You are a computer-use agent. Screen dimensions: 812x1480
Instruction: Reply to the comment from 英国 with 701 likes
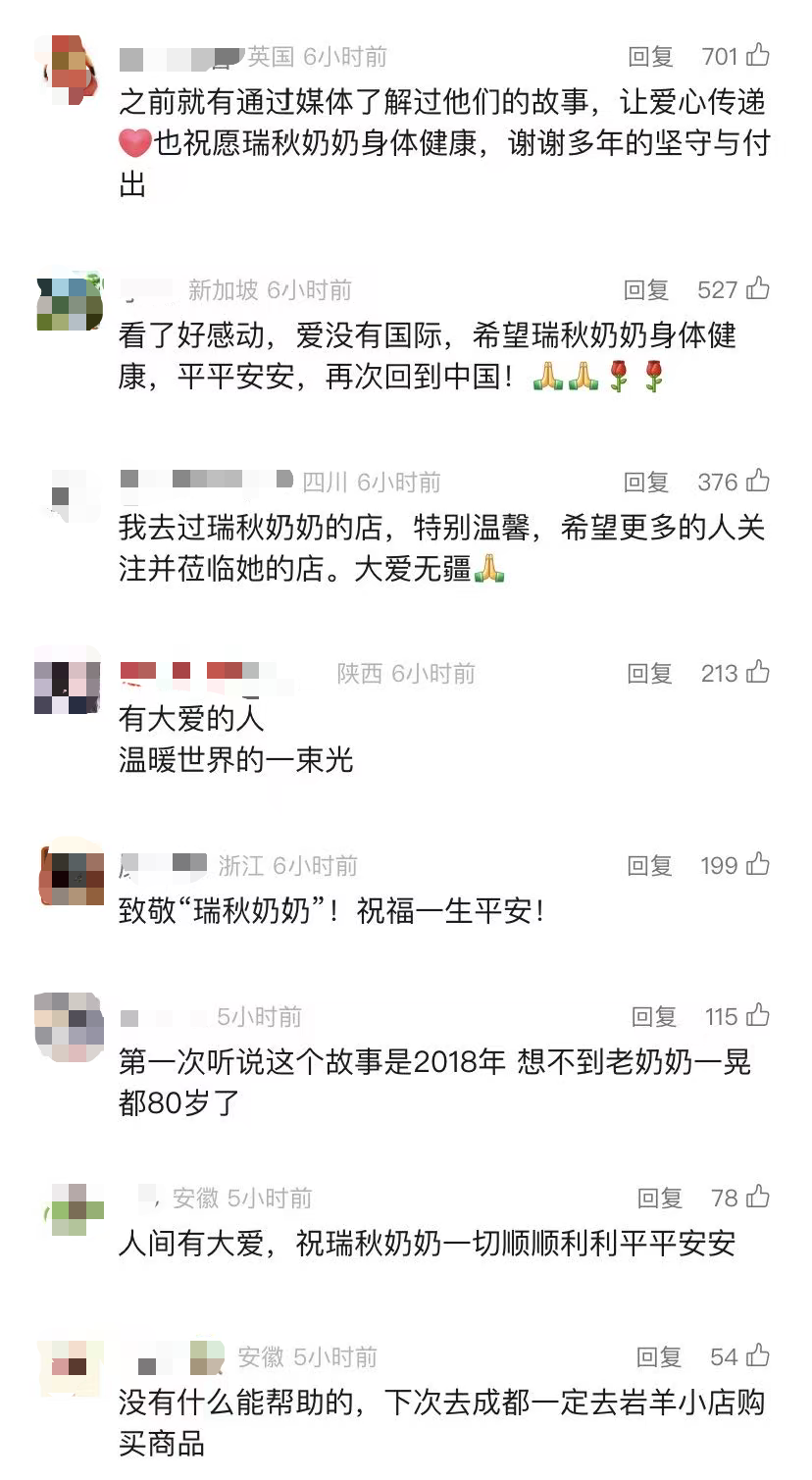tap(650, 57)
